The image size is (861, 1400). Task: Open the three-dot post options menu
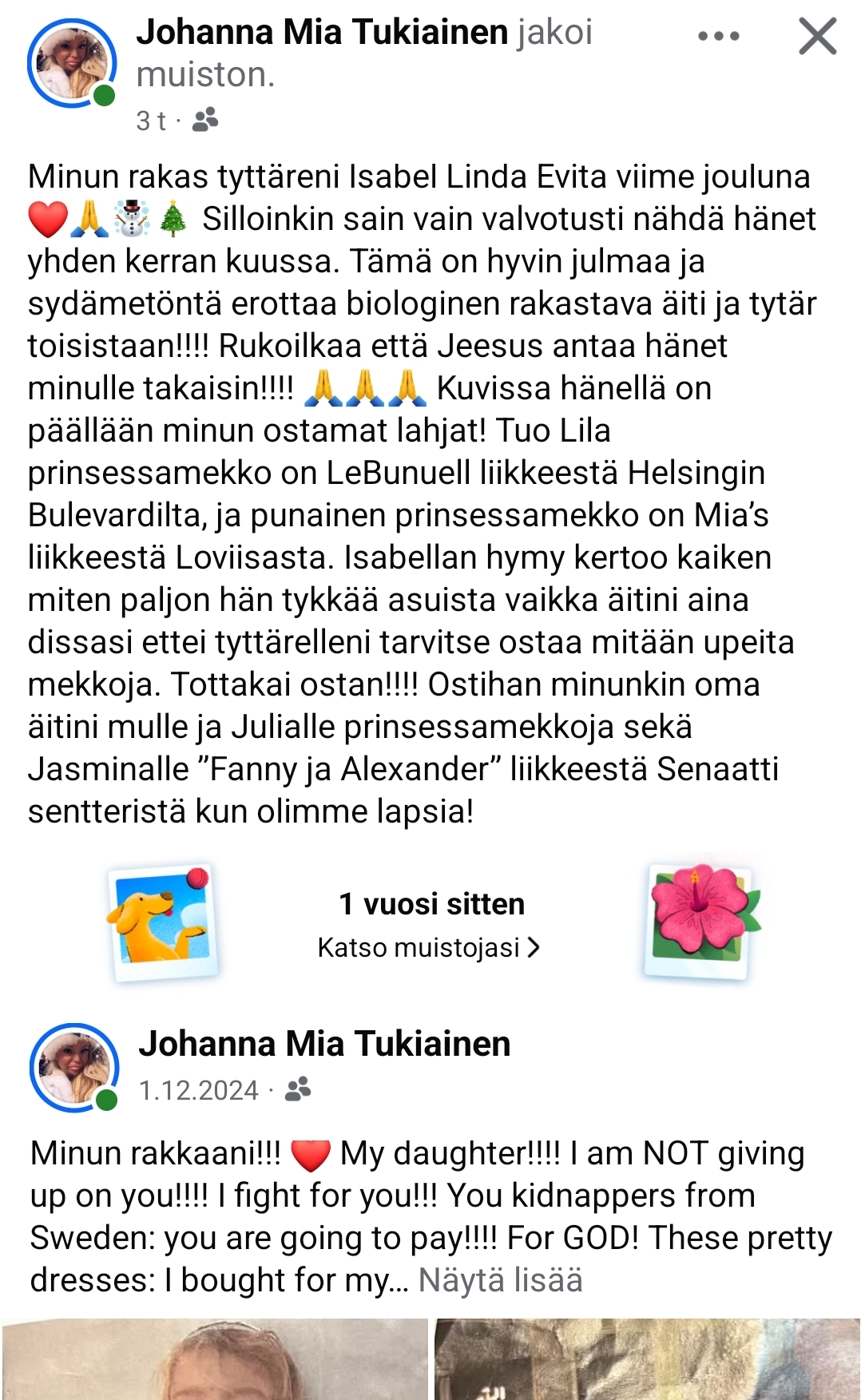[718, 36]
